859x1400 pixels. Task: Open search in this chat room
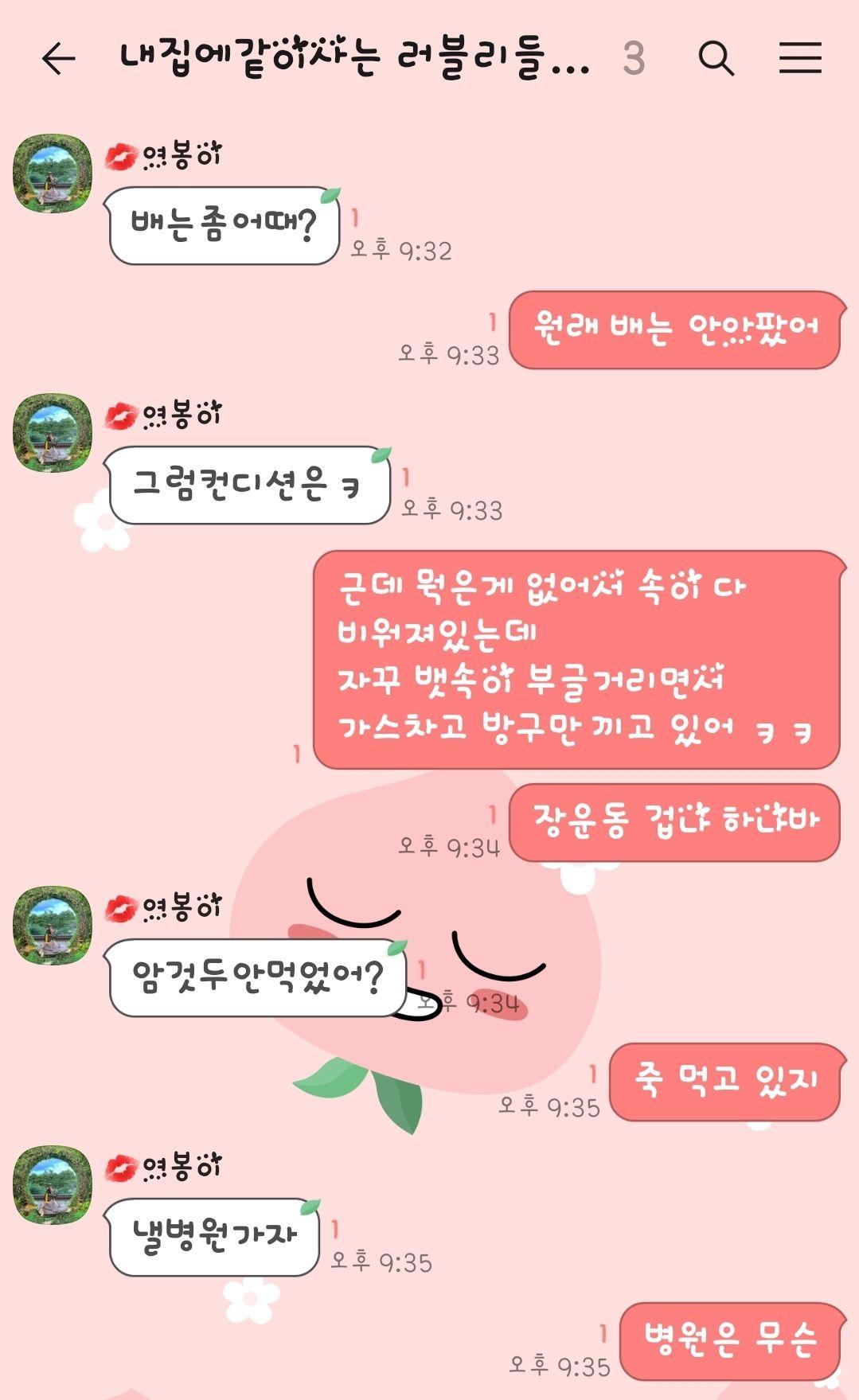(x=716, y=59)
